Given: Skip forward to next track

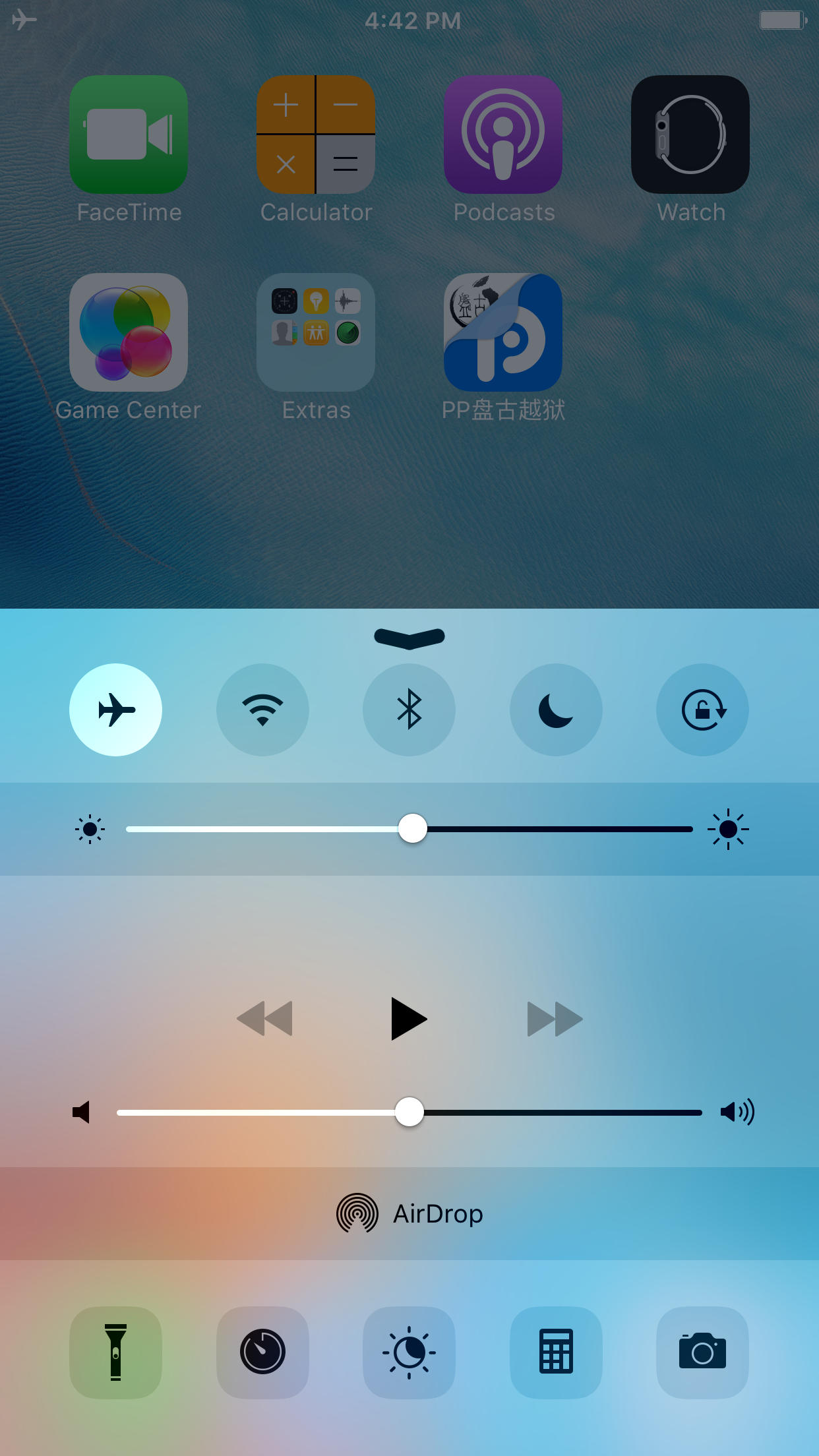Looking at the screenshot, I should pos(555,1019).
